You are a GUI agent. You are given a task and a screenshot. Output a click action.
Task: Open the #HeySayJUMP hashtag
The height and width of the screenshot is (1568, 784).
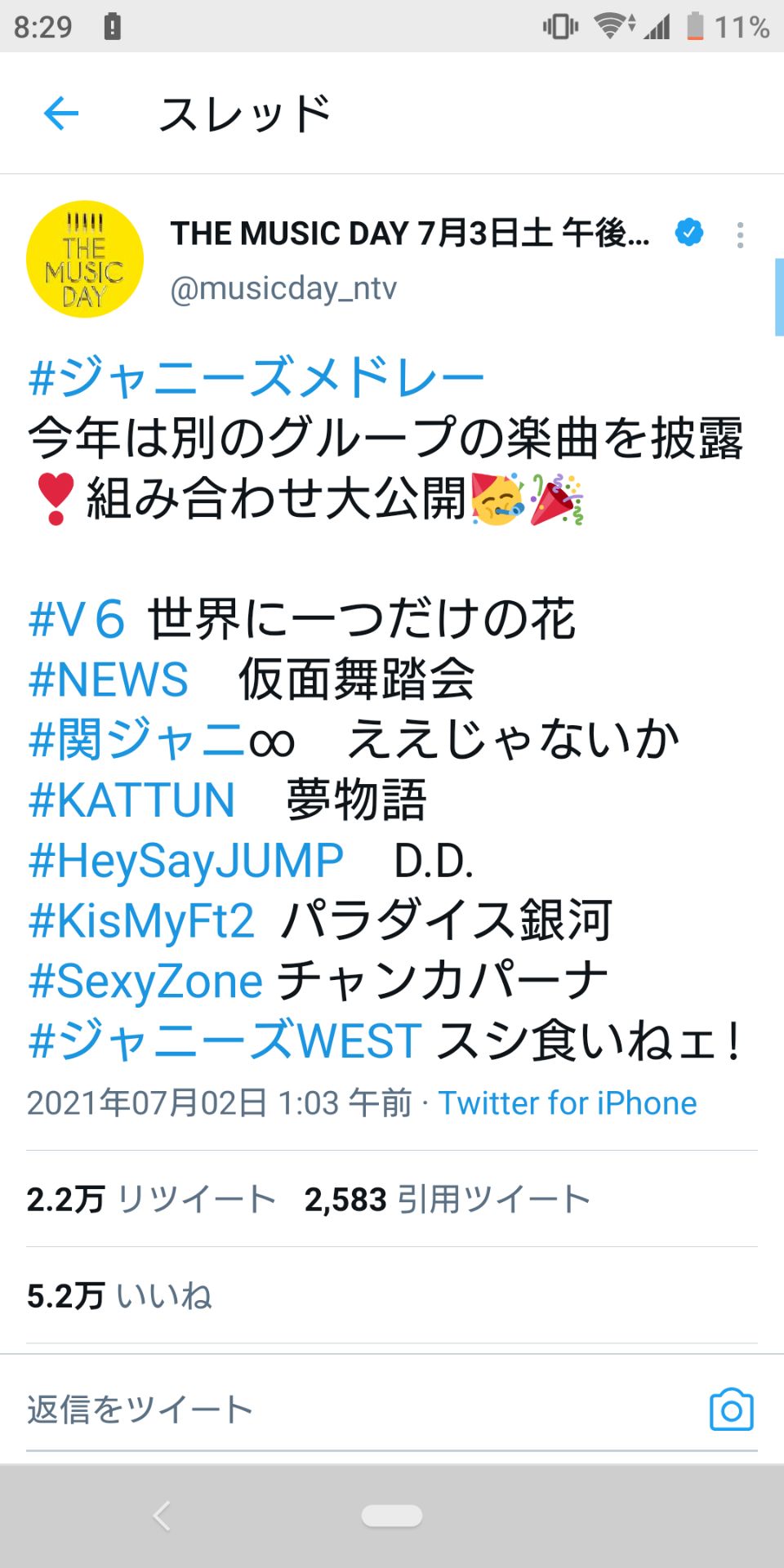(185, 861)
